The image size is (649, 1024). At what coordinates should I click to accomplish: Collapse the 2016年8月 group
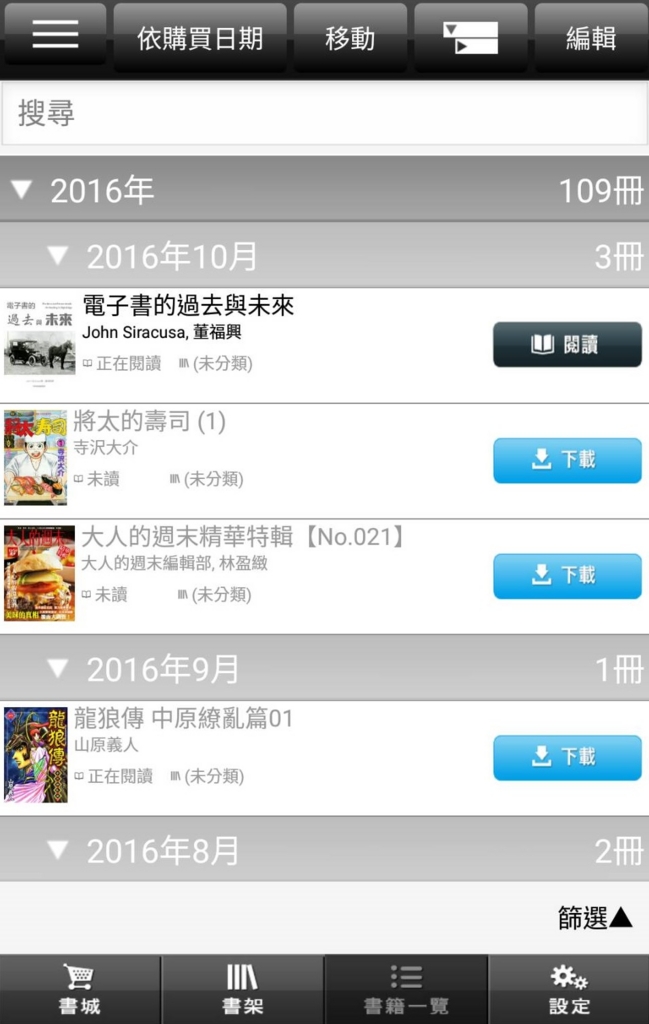[59, 850]
